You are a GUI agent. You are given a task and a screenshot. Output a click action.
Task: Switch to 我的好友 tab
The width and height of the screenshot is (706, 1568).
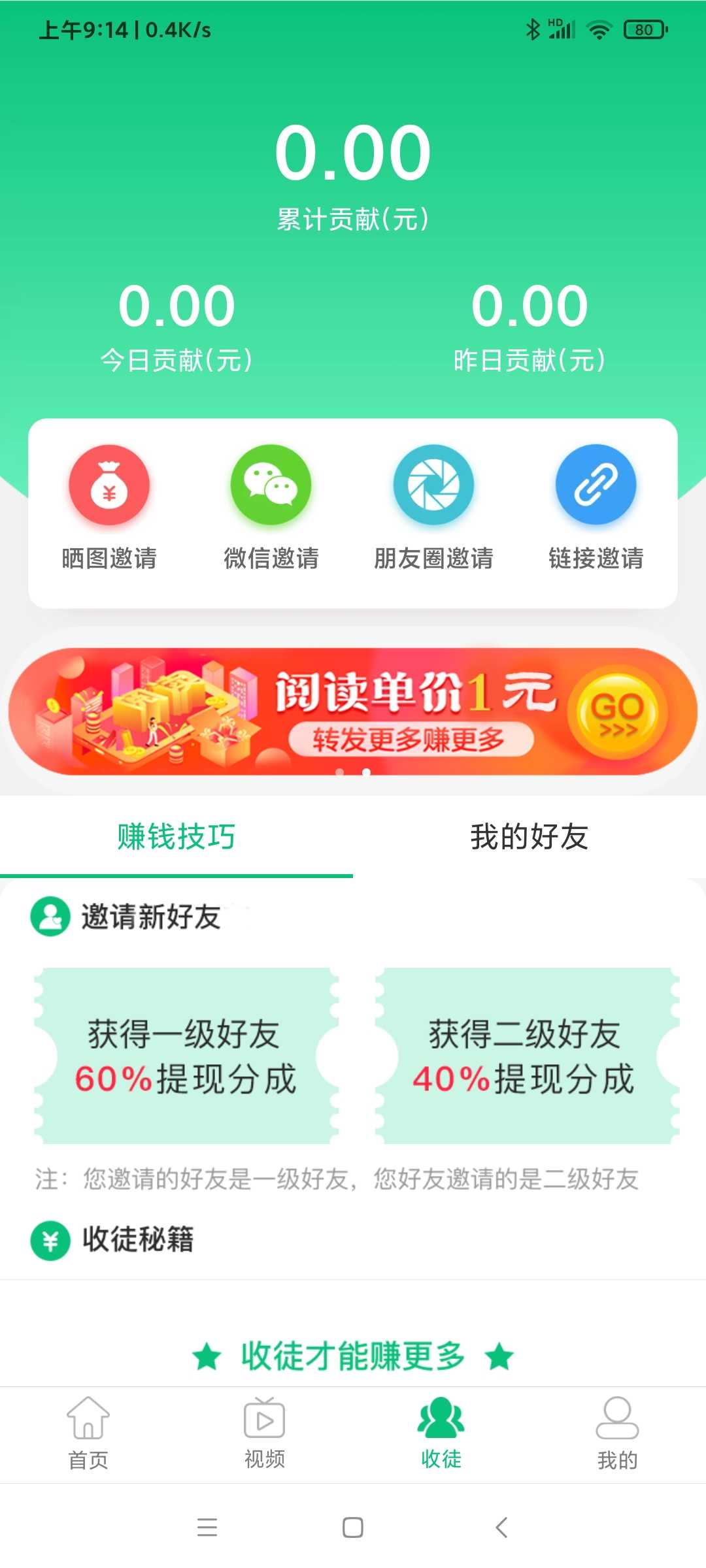[529, 837]
